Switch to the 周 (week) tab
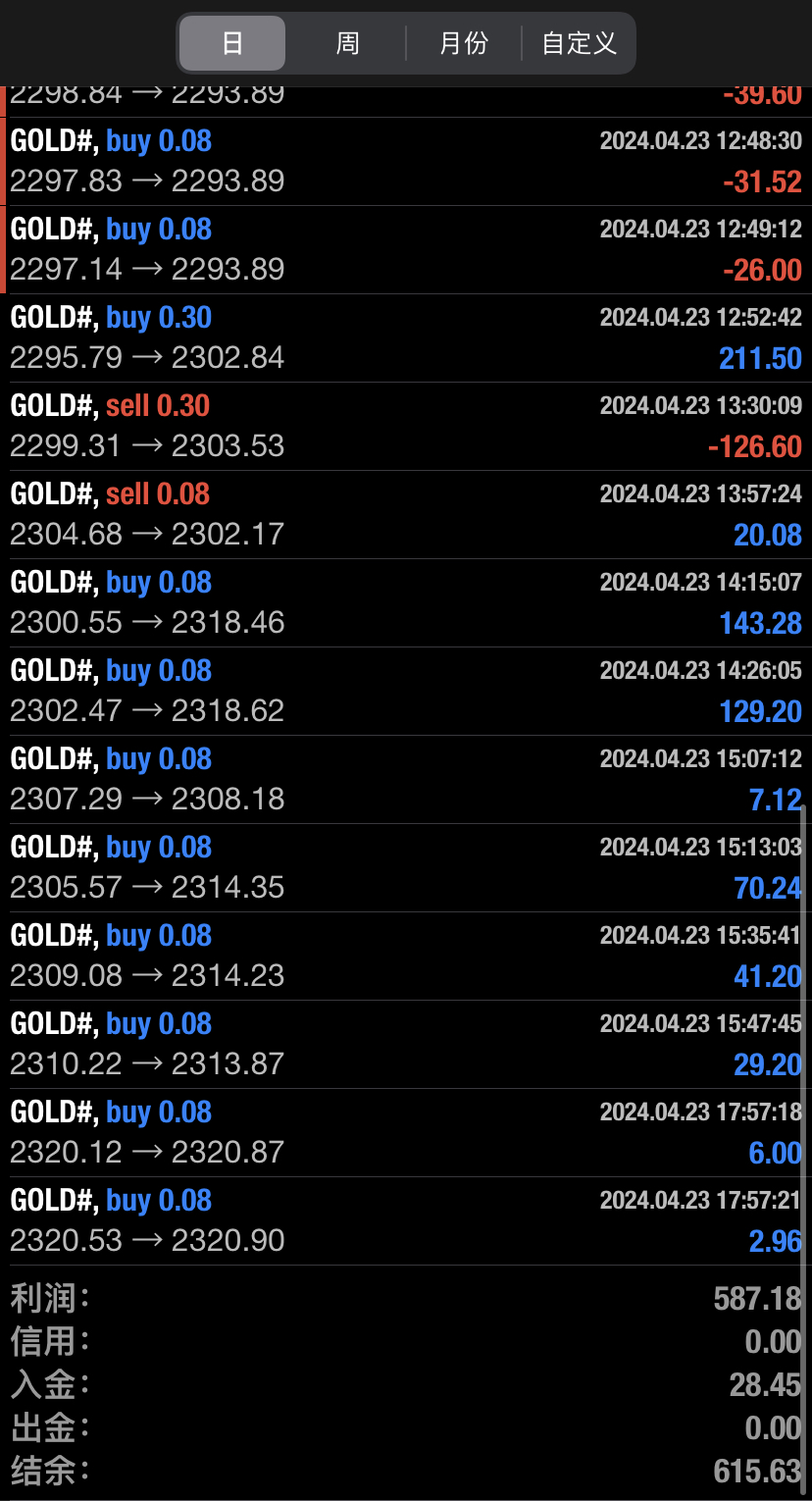The height and width of the screenshot is (1501, 812). point(347,43)
